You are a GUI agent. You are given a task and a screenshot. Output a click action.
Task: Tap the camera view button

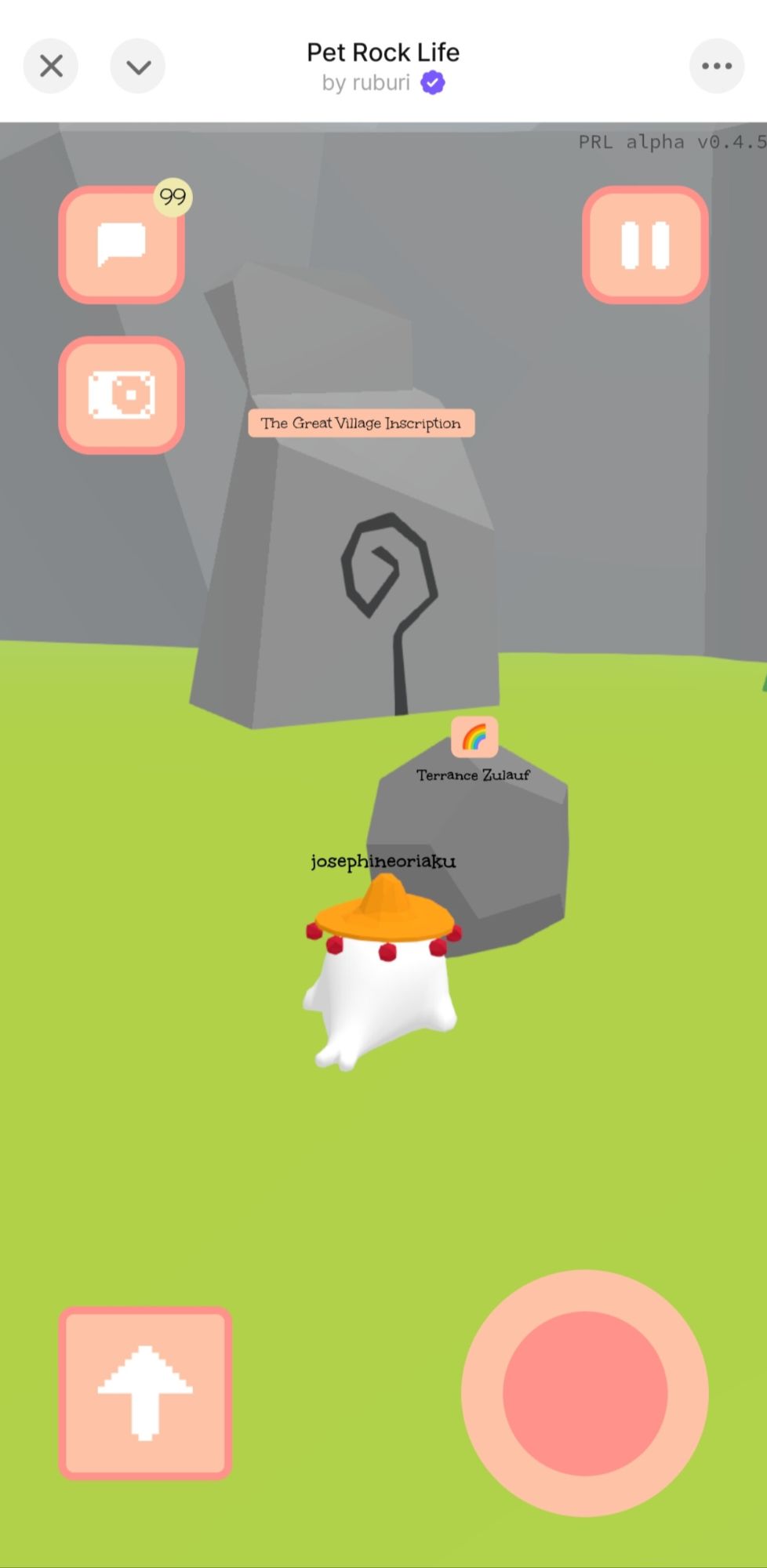(x=122, y=394)
